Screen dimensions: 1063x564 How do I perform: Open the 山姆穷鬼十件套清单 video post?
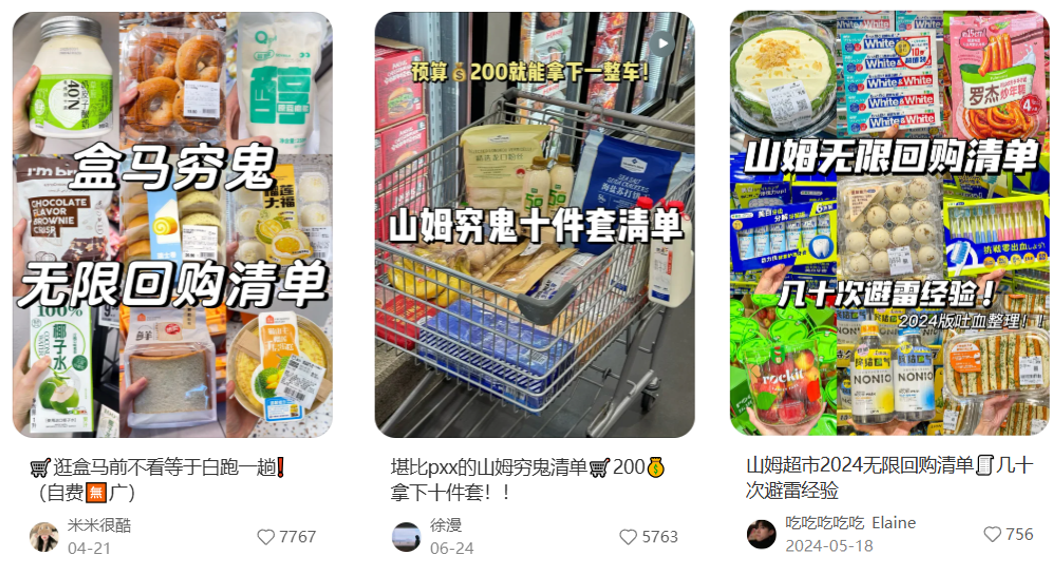pos(534,225)
